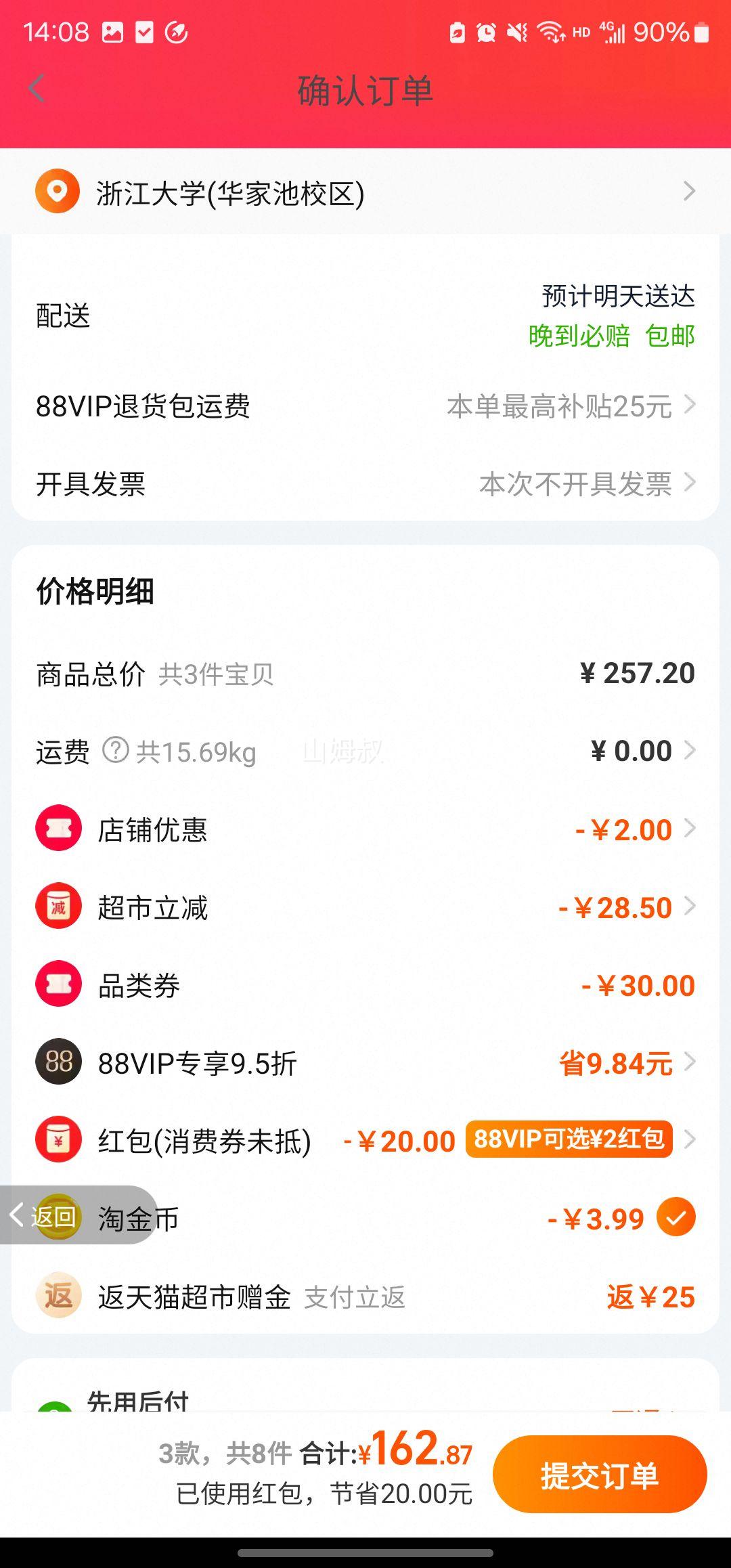The height and width of the screenshot is (1568, 731).
Task: Uncheck the 淘金币 deduction checkbox
Action: [x=676, y=1217]
